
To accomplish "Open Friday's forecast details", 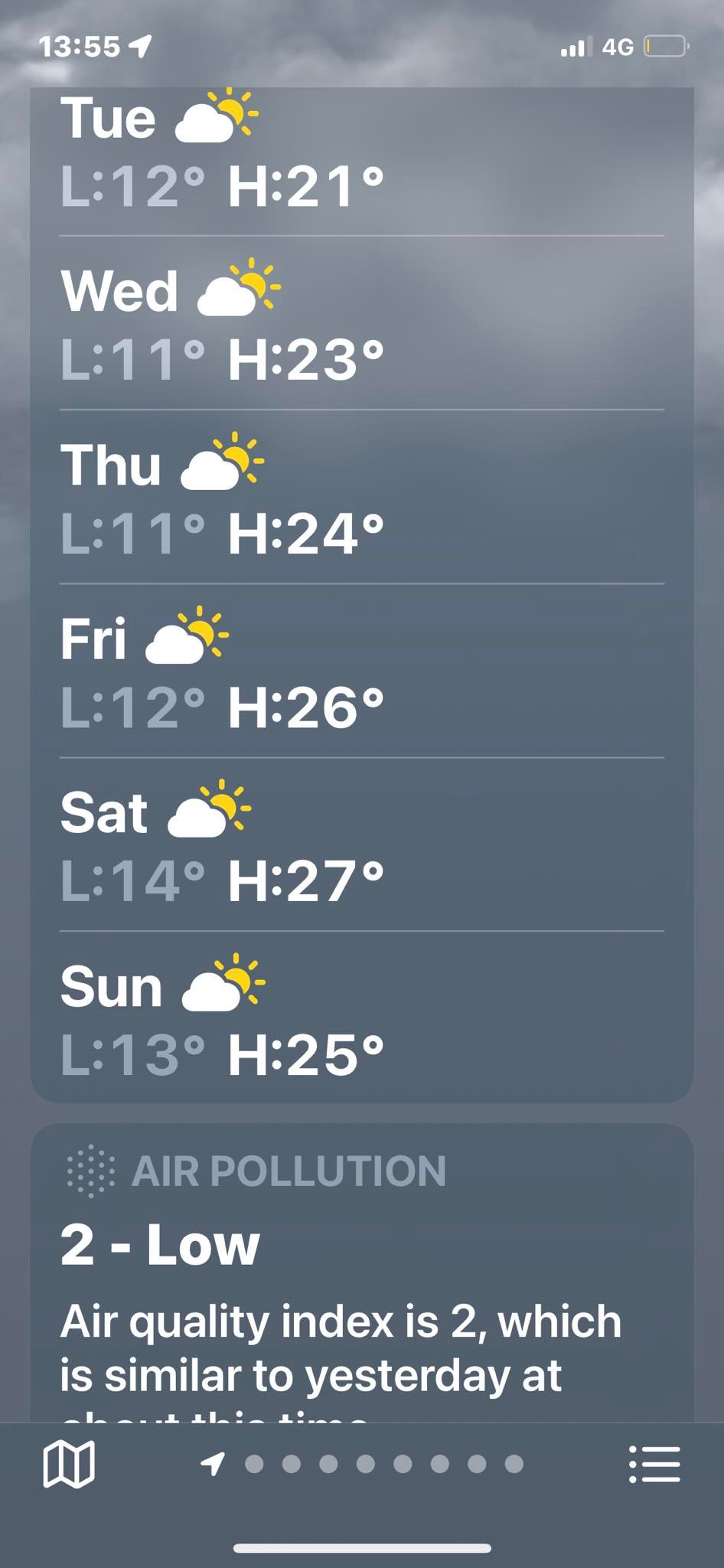I will pos(361,672).
